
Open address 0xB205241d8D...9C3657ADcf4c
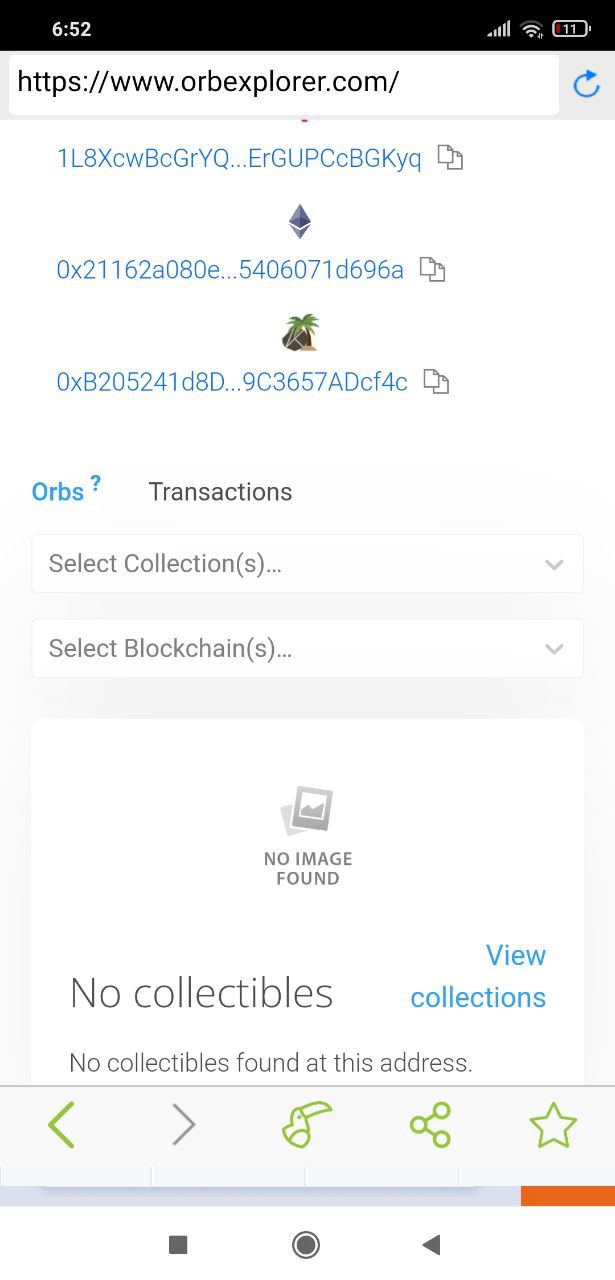tap(232, 382)
